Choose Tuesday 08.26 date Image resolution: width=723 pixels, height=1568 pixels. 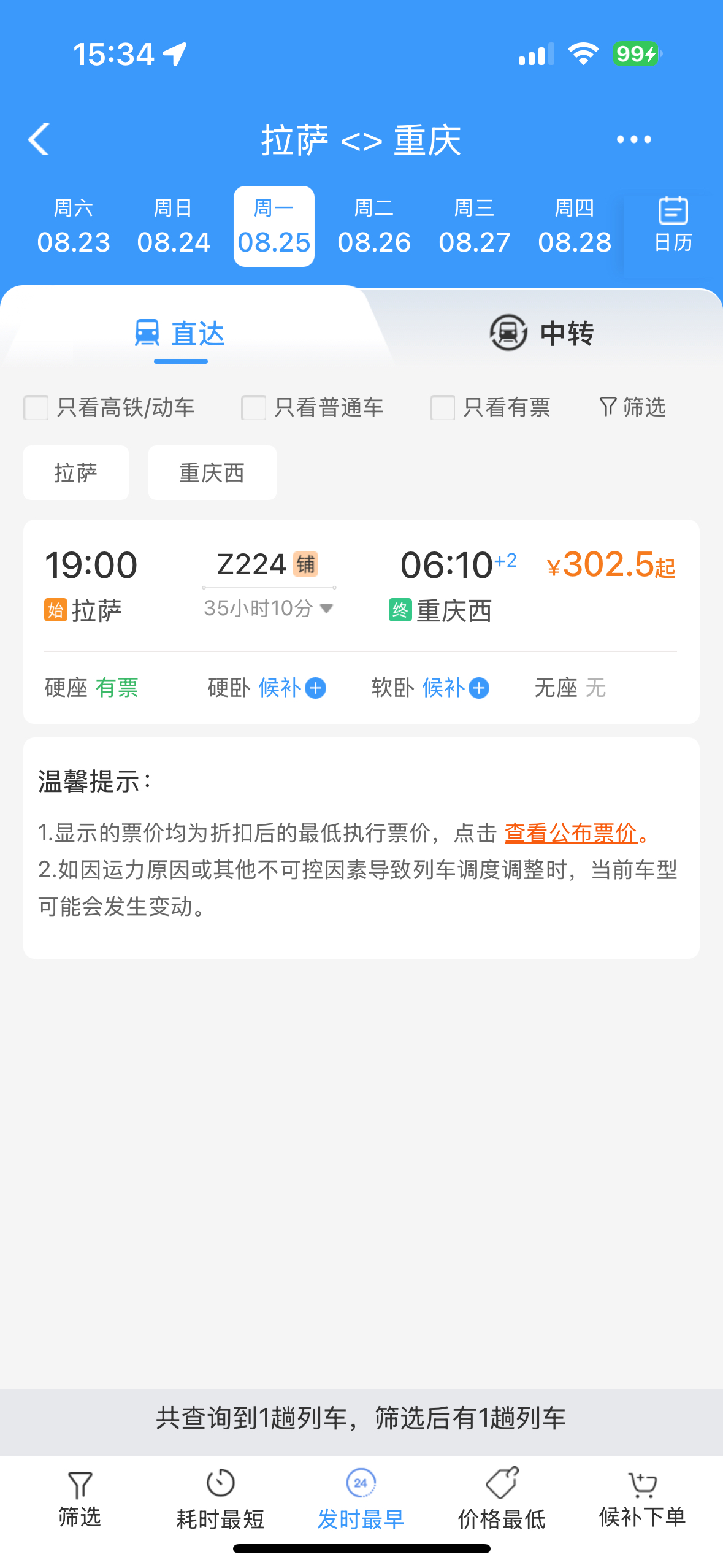[374, 226]
